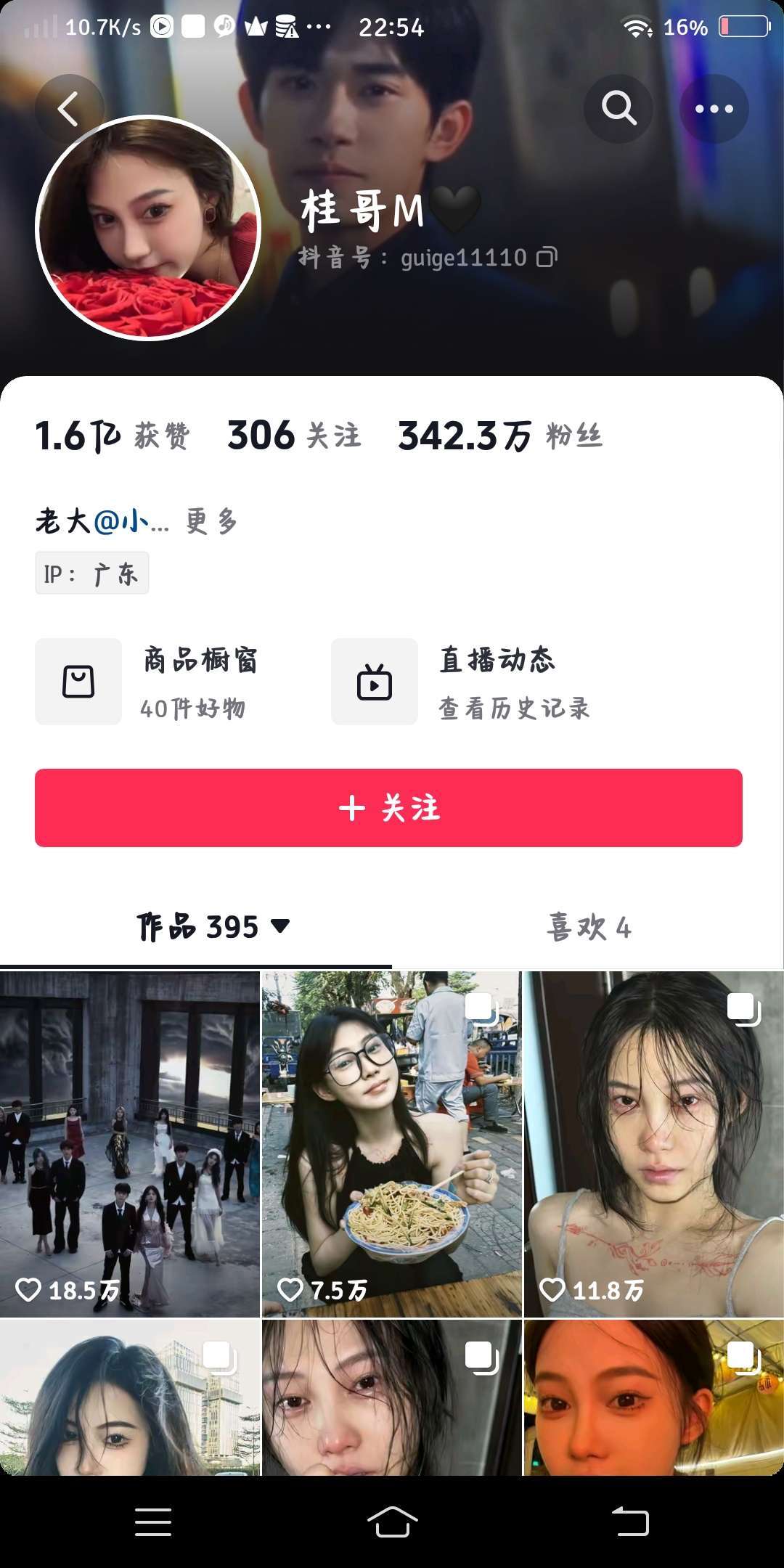
Task: View the 1.6亿 获赞 likes total
Action: 113,436
